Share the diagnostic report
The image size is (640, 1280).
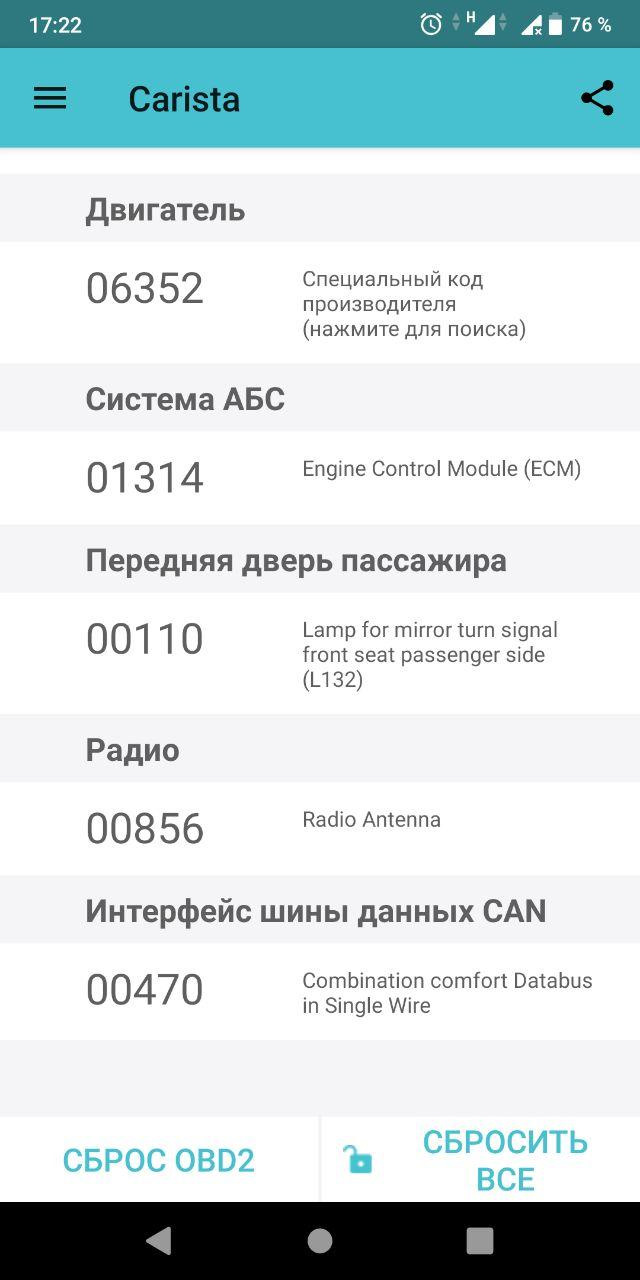coord(597,98)
